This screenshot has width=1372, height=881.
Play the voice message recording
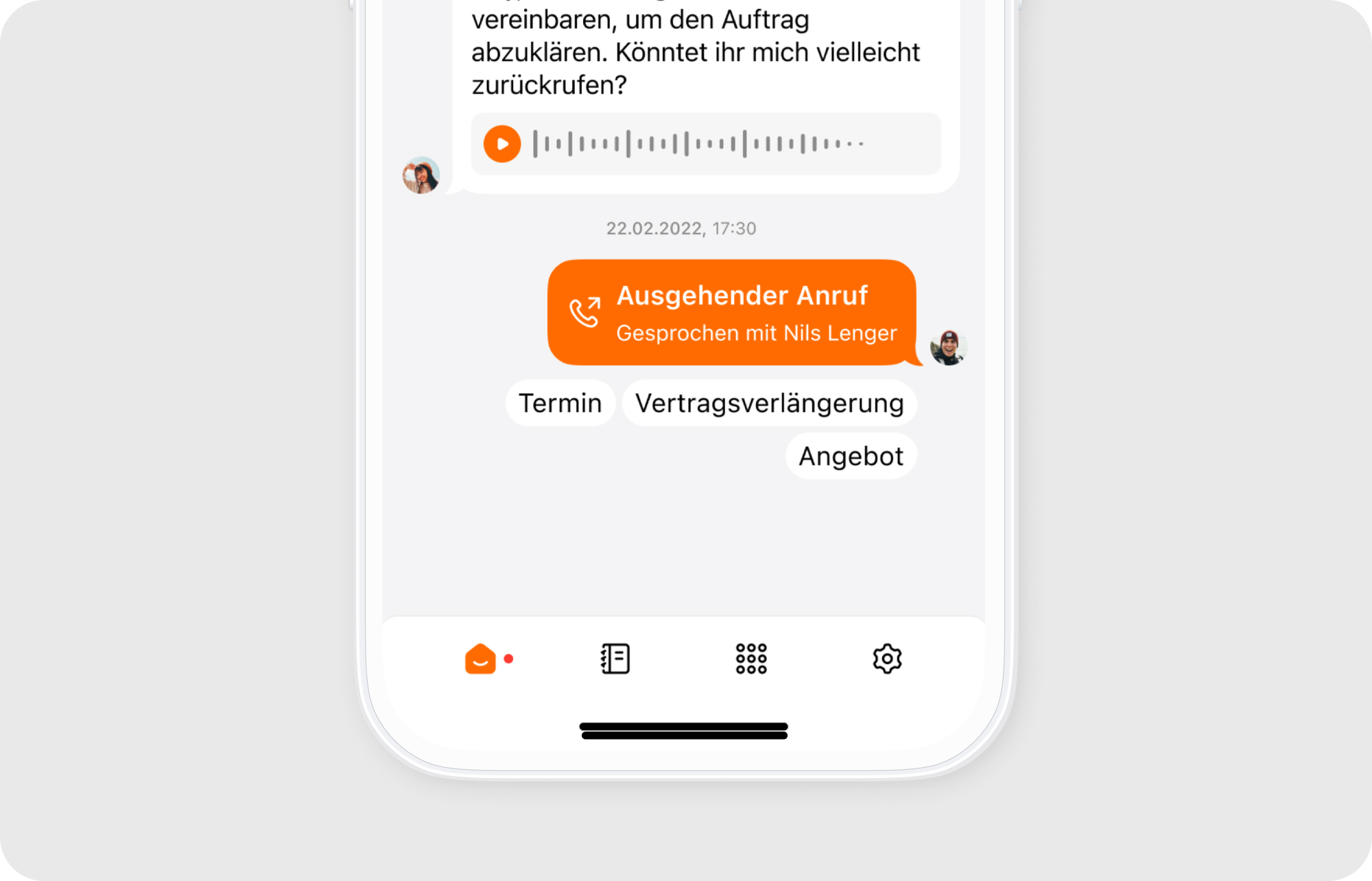click(502, 144)
